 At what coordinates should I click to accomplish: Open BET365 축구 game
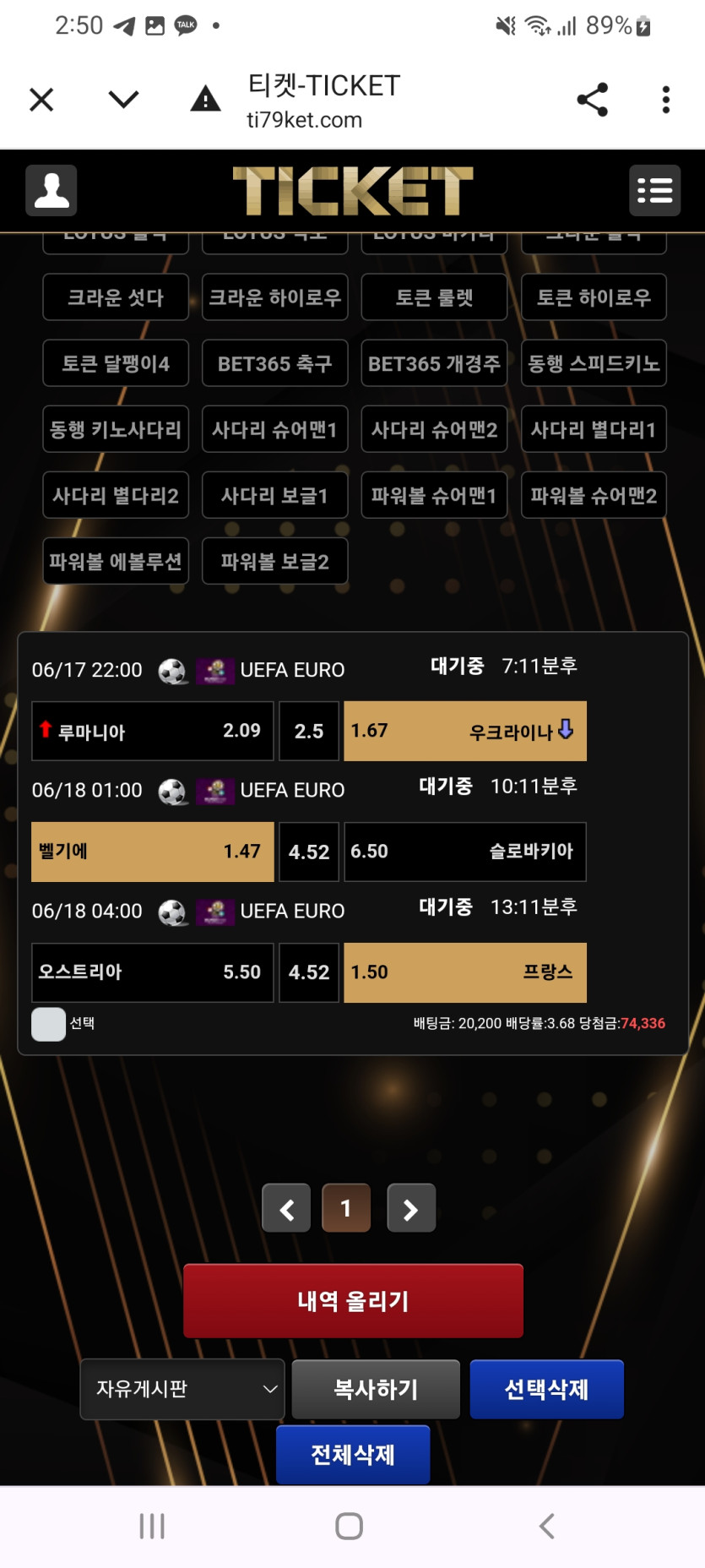click(275, 363)
